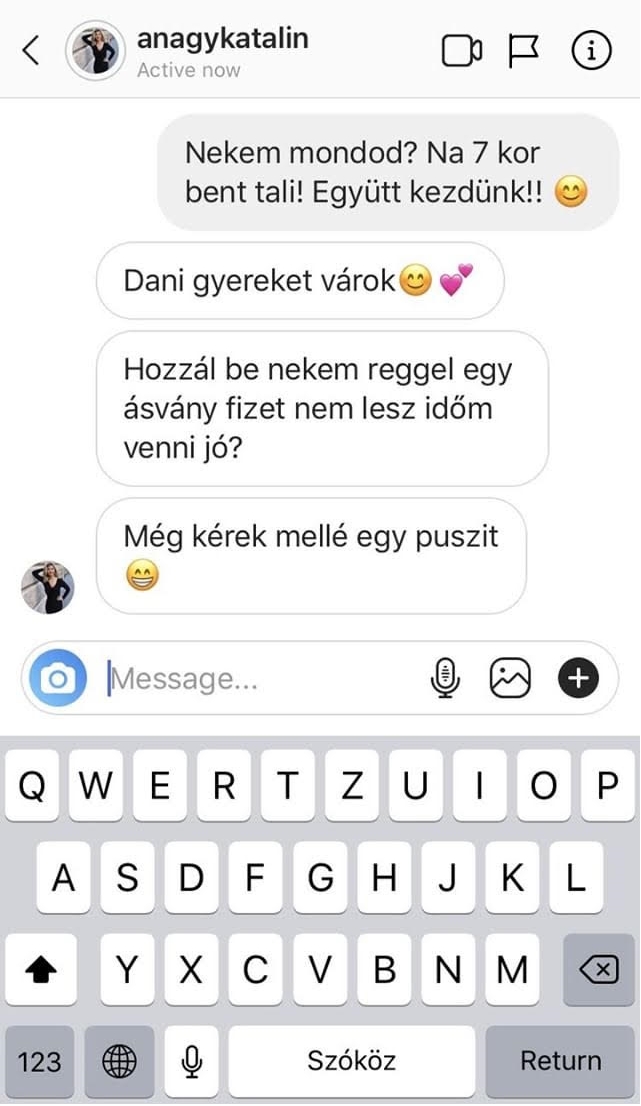Open conversation info details
Viewport: 641px width, 1106px height.
coord(590,50)
